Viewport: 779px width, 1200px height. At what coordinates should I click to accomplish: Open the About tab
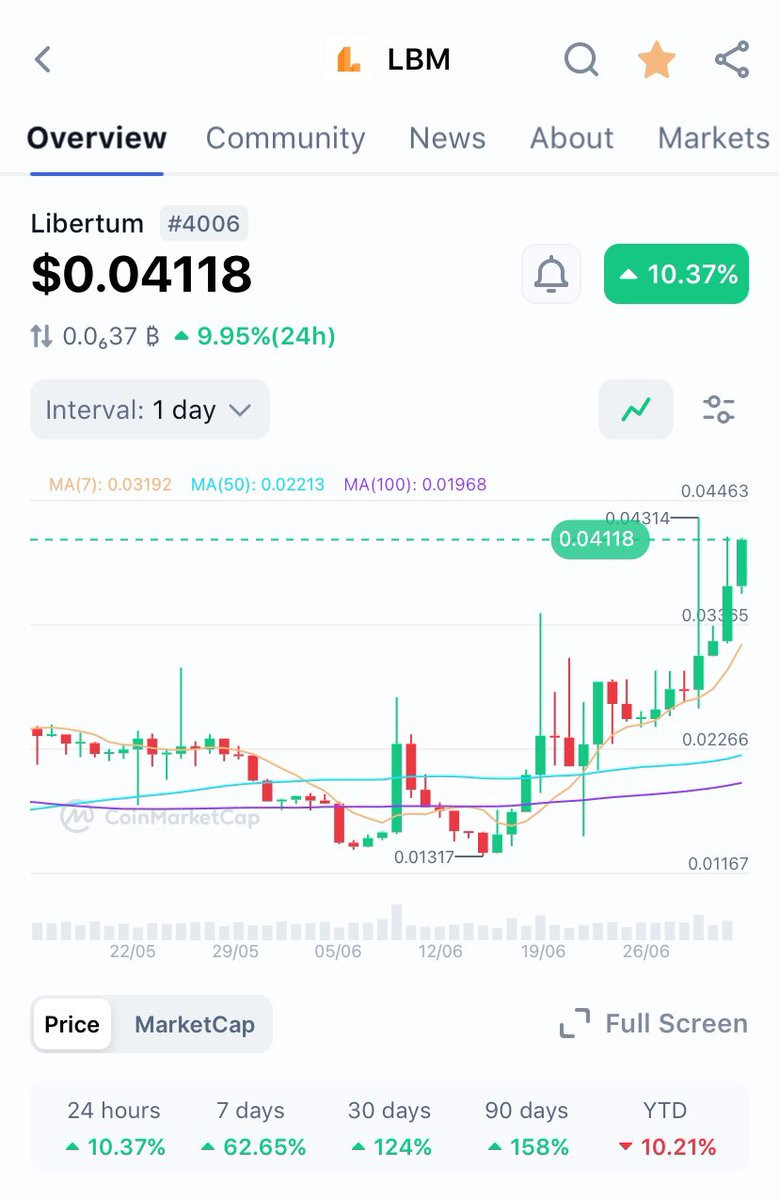pos(571,138)
